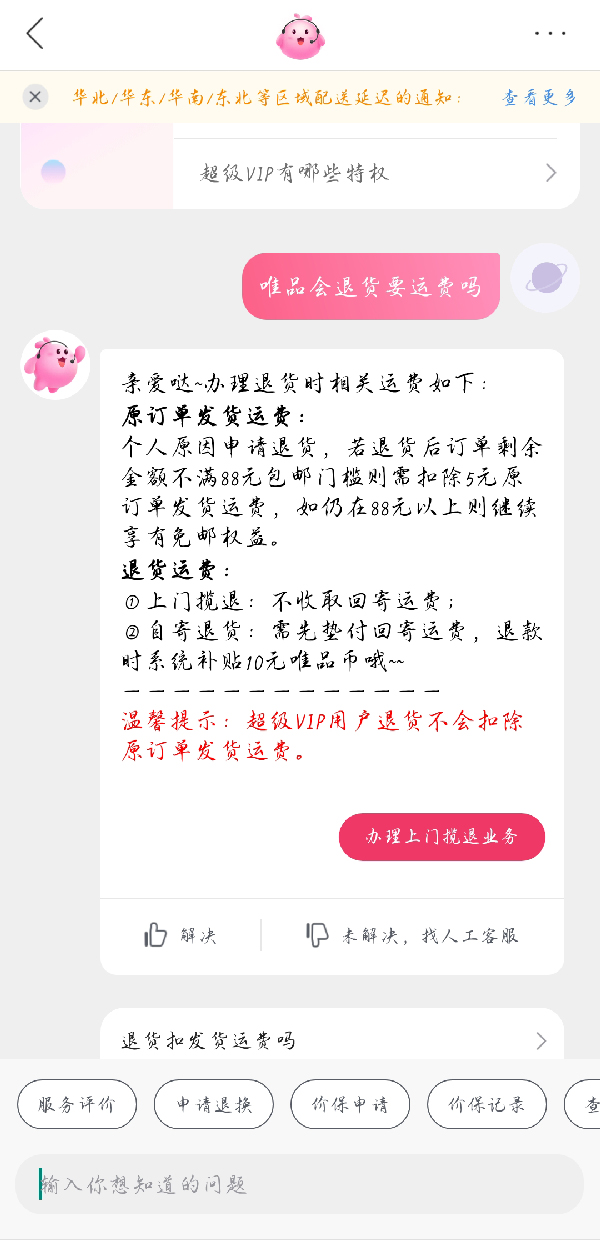Dismiss the delivery delay notice banner

[x=35, y=97]
